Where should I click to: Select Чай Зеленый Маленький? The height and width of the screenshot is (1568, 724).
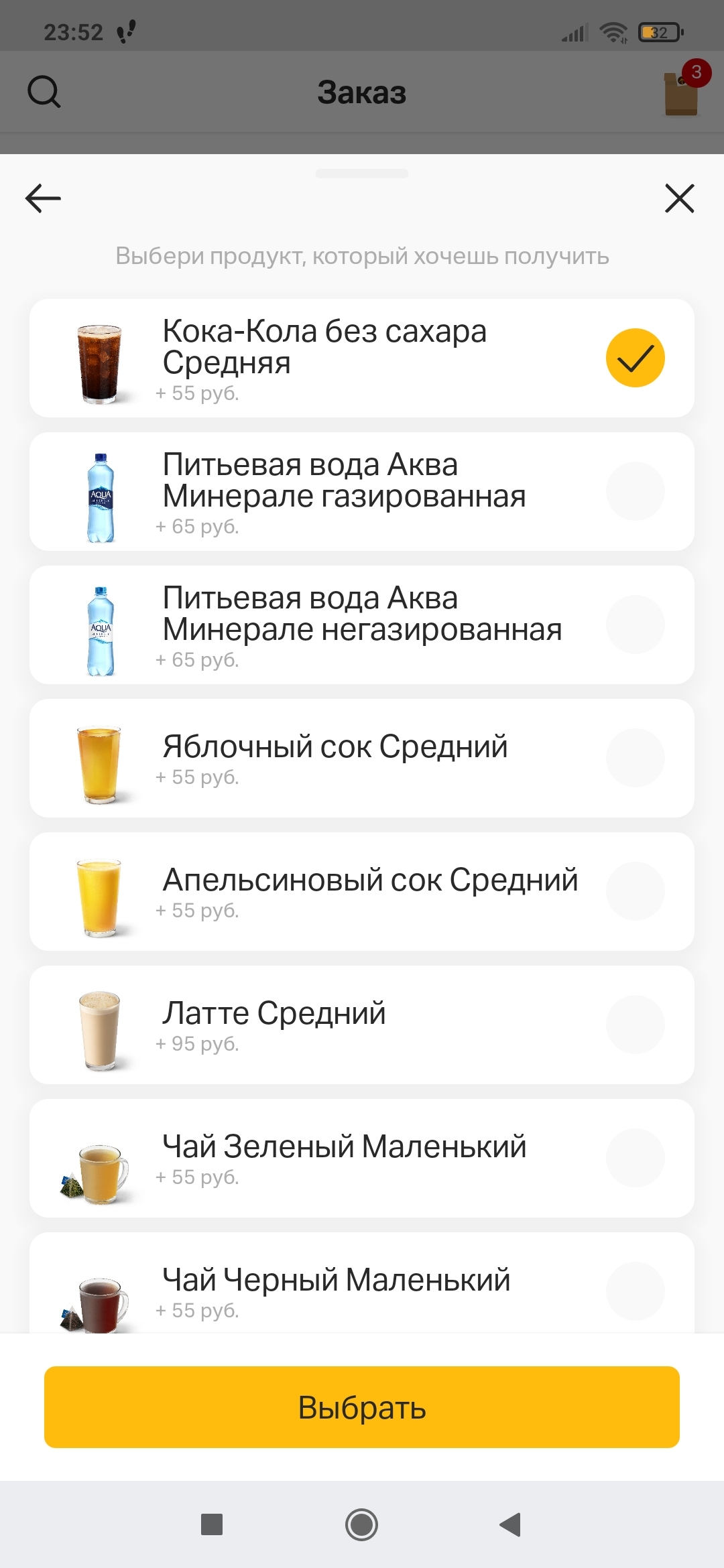click(362, 1159)
